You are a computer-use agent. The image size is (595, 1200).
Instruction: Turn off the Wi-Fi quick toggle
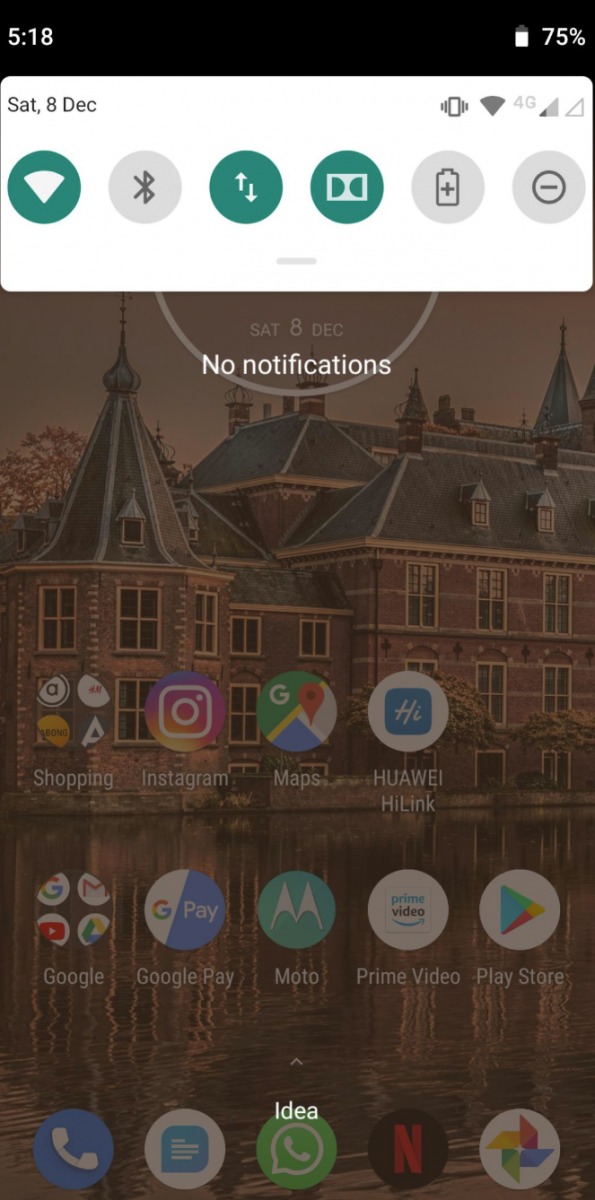(x=44, y=187)
